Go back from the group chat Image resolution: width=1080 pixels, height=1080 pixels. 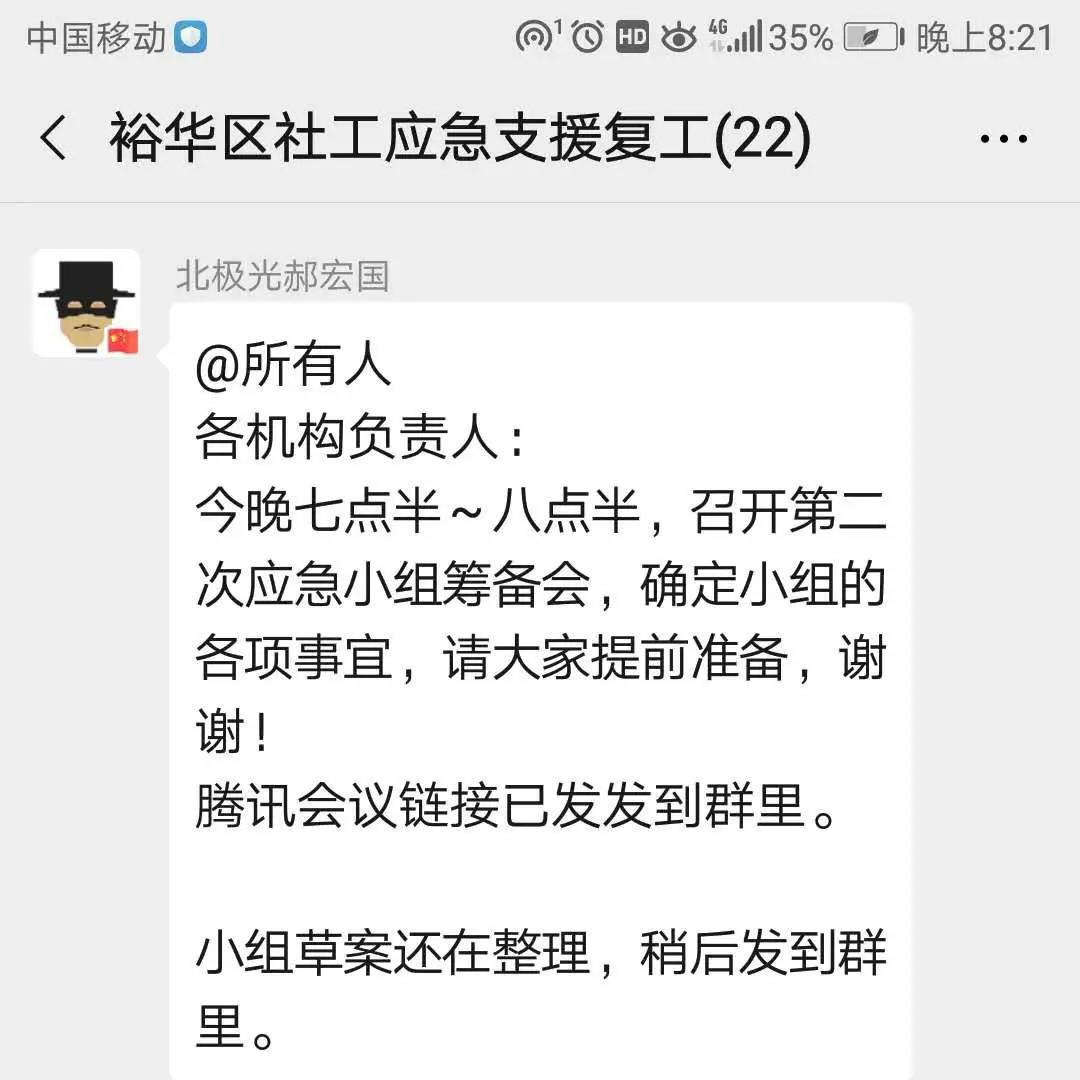tap(54, 139)
